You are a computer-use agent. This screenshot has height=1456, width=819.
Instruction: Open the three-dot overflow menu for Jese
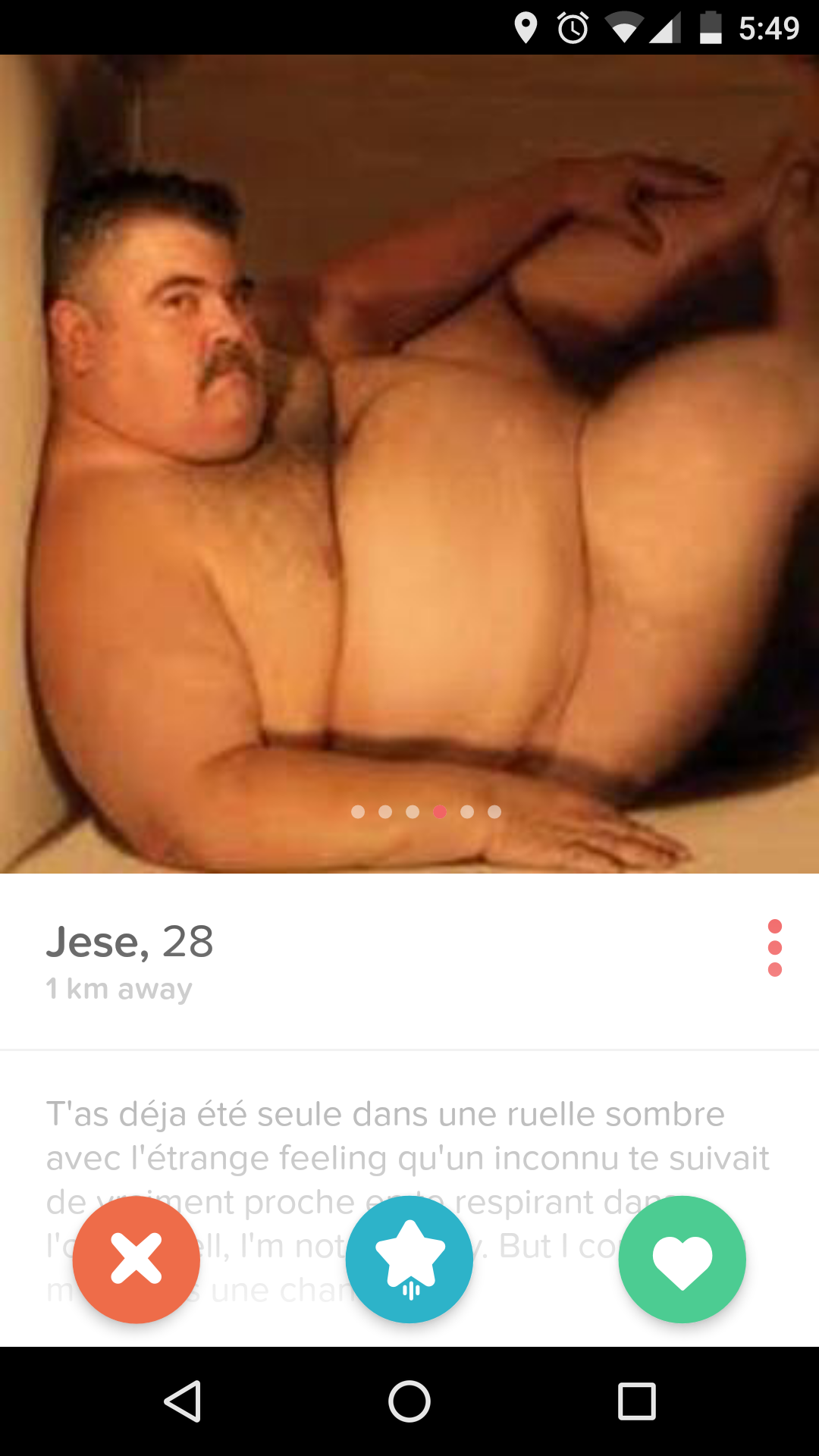774,948
